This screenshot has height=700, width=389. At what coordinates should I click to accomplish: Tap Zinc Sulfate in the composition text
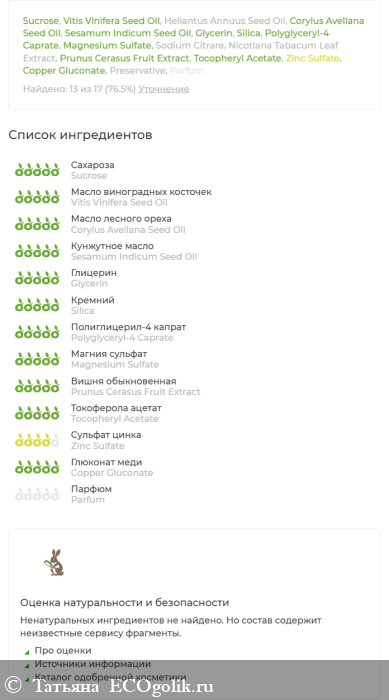tap(312, 58)
